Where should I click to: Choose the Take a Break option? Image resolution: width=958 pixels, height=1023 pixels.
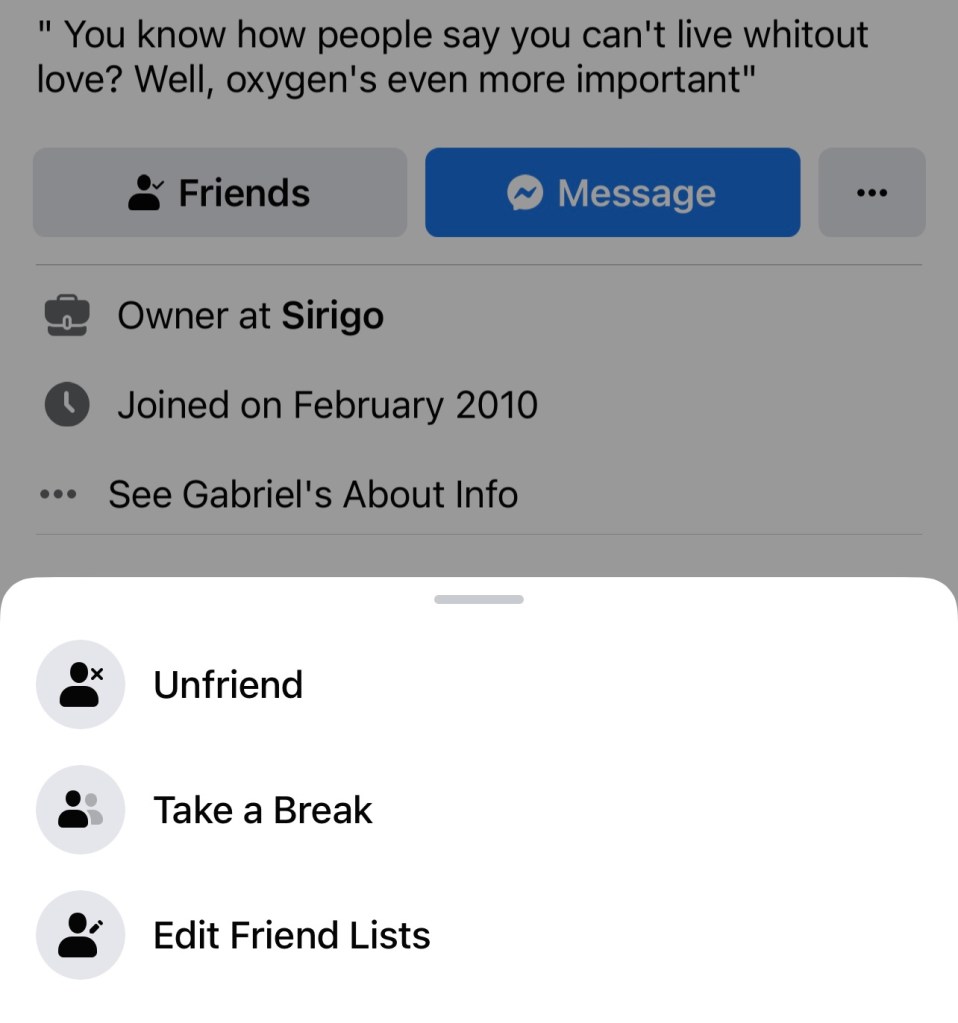(262, 810)
